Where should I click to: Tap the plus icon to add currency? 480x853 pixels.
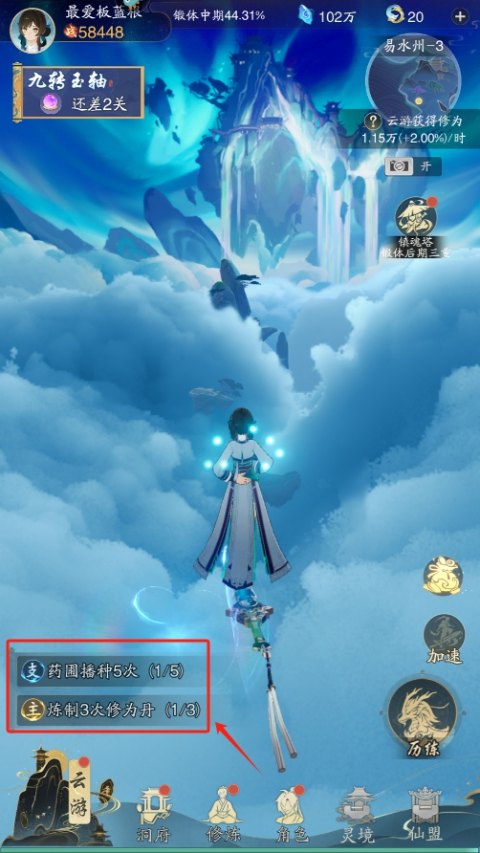click(460, 16)
